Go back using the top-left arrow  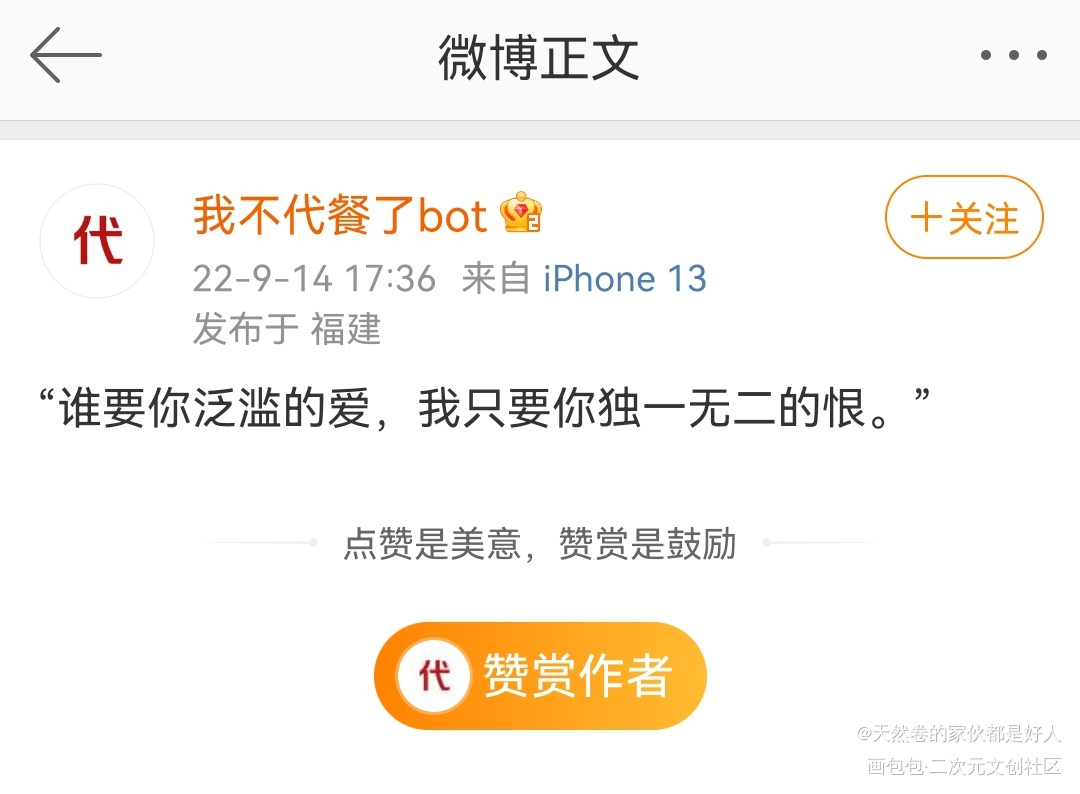(66, 56)
